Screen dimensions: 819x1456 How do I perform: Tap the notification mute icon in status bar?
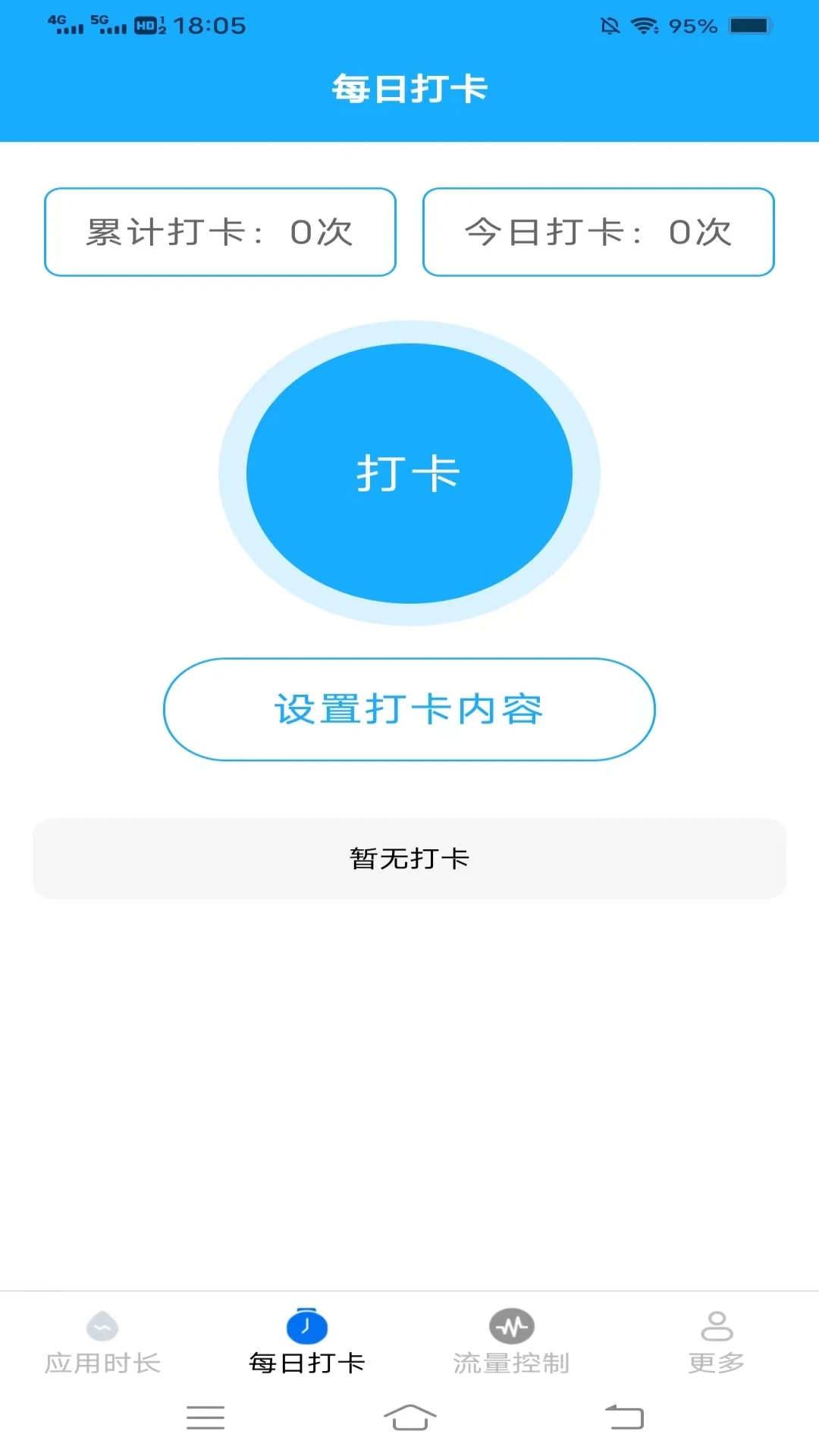tap(611, 24)
